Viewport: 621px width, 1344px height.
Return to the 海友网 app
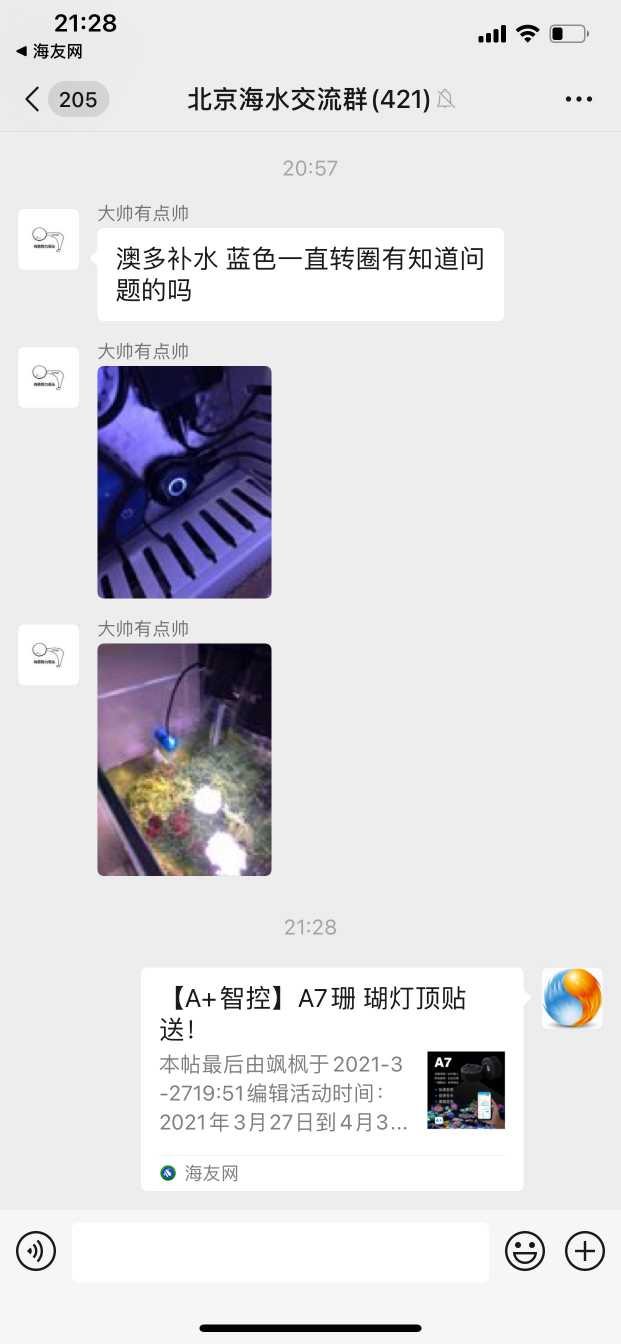pos(49,51)
